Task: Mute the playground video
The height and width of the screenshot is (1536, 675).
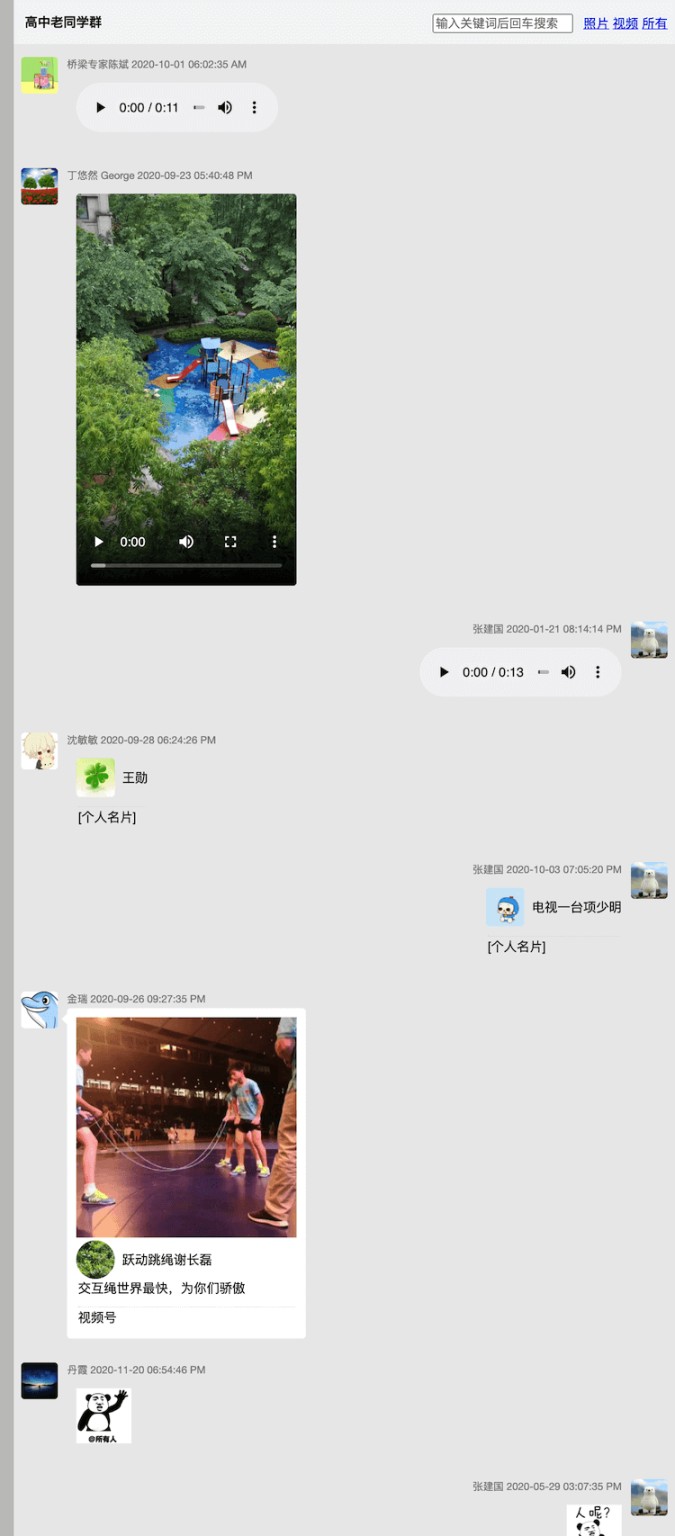Action: point(186,542)
